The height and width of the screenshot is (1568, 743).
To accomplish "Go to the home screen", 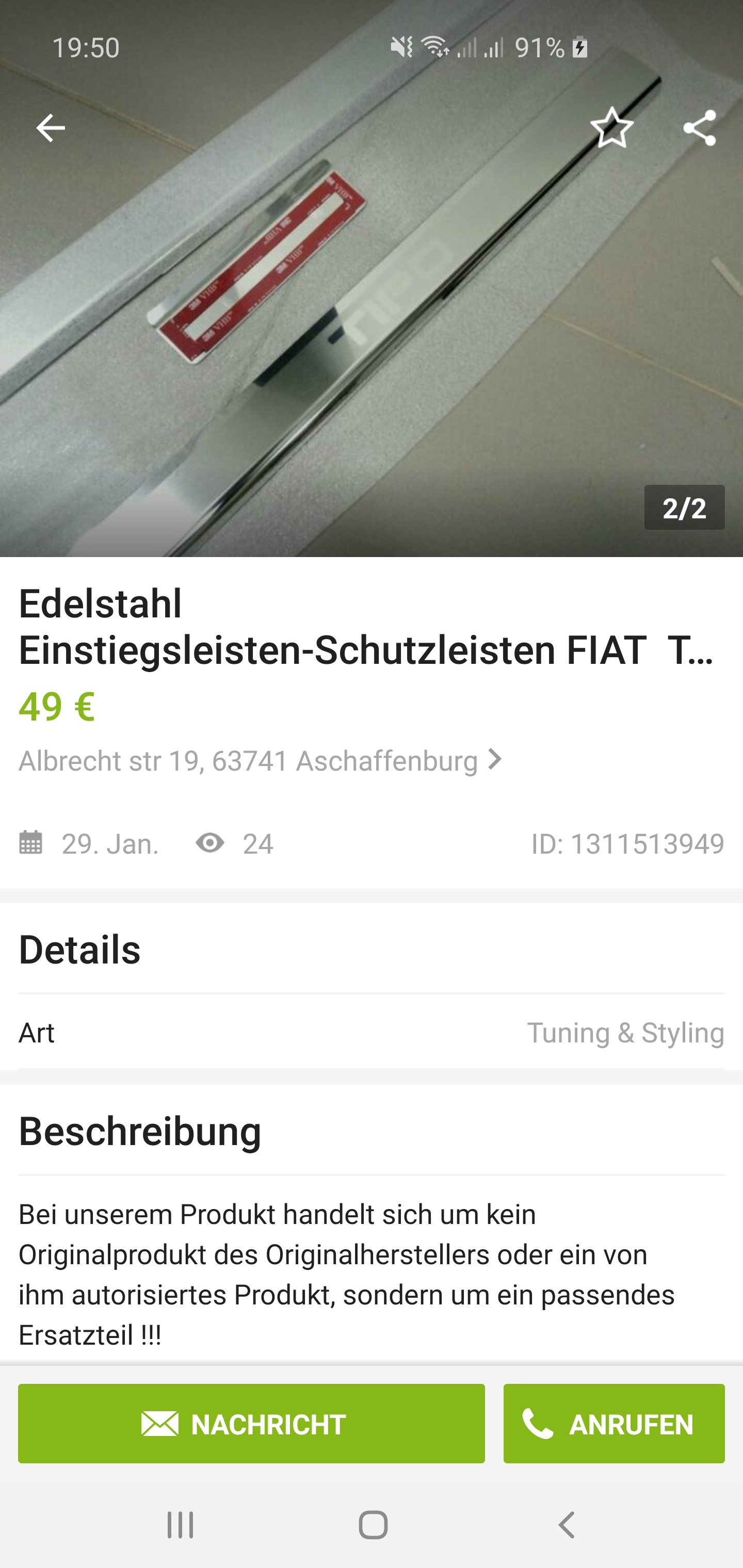I will (x=373, y=1525).
